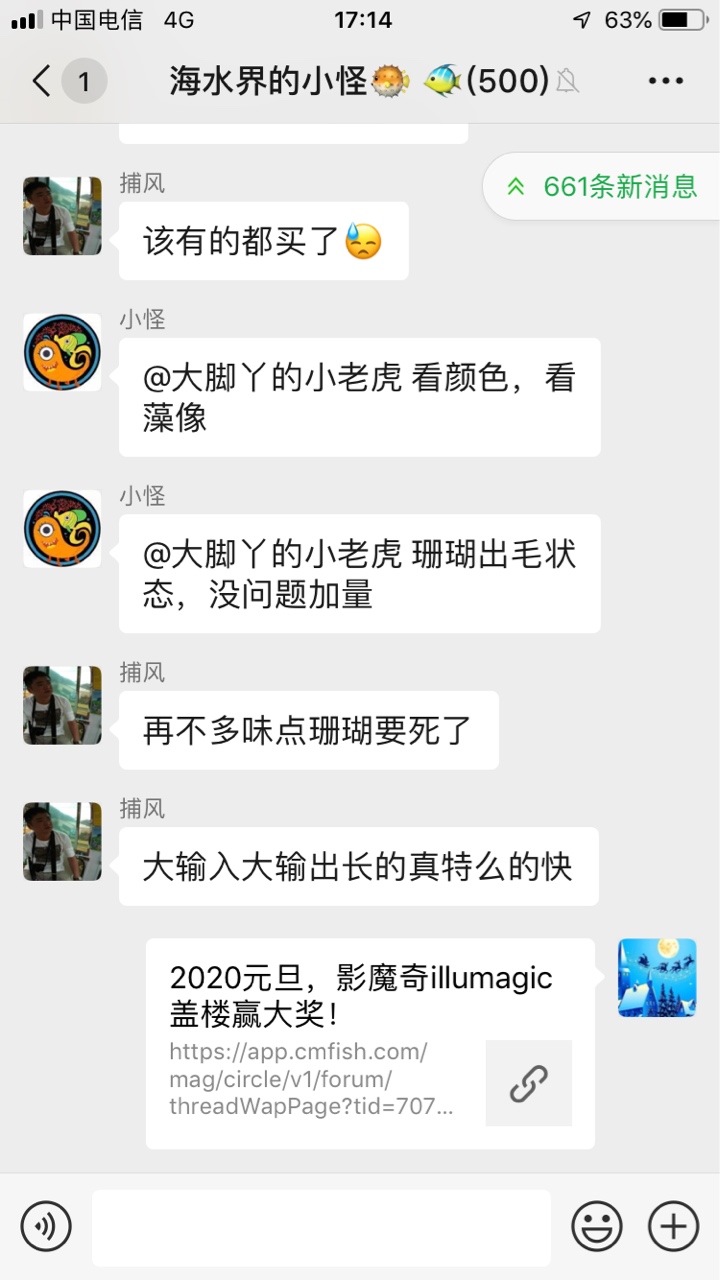
Task: Open the emoji sticker panel
Action: 596,1226
